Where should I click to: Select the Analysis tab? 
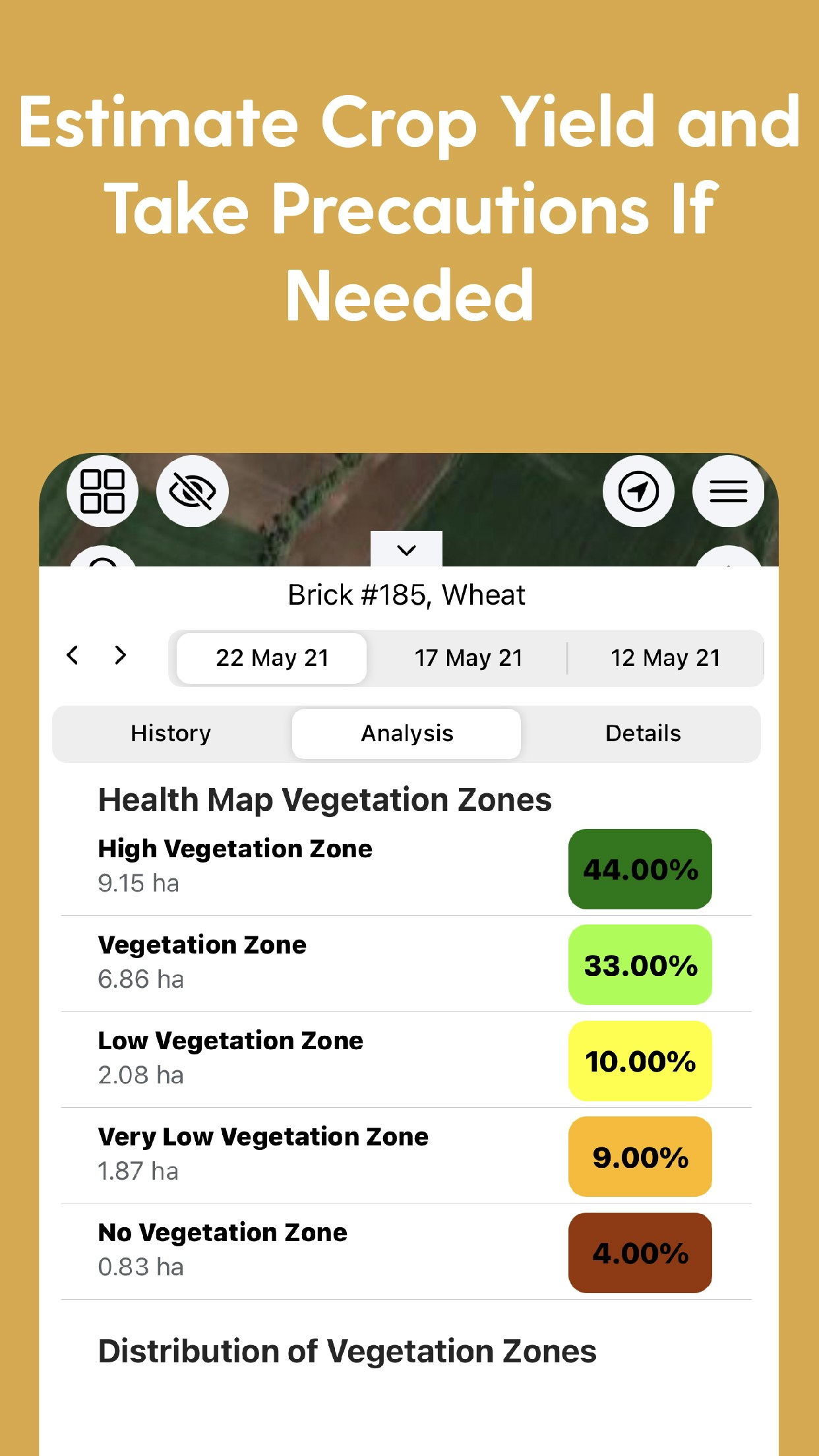(406, 733)
